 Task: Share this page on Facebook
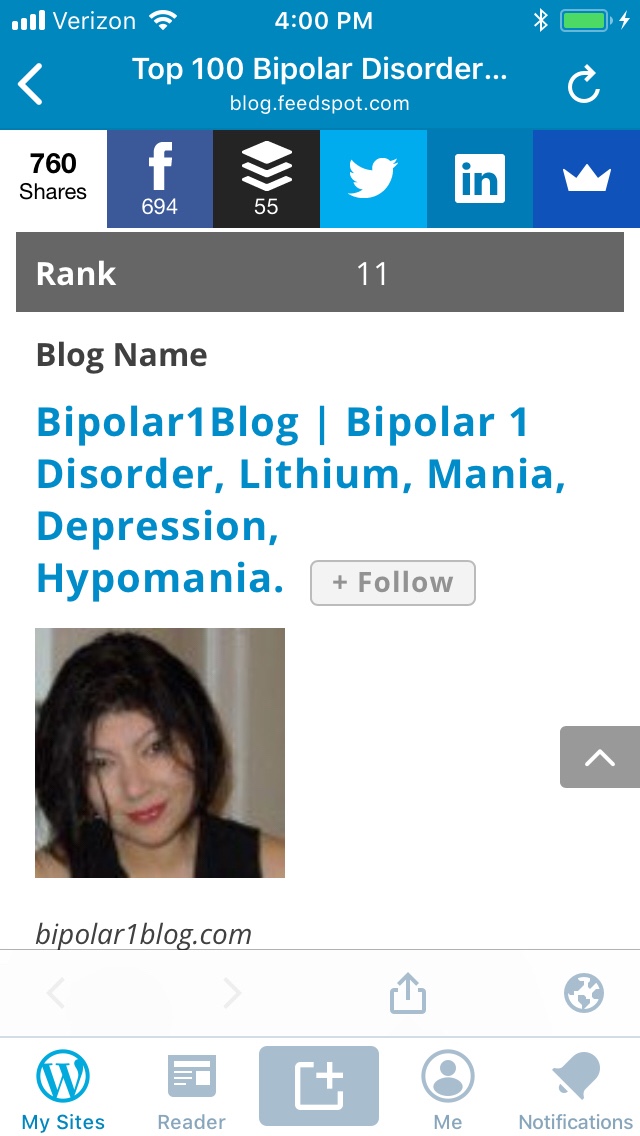click(x=160, y=179)
